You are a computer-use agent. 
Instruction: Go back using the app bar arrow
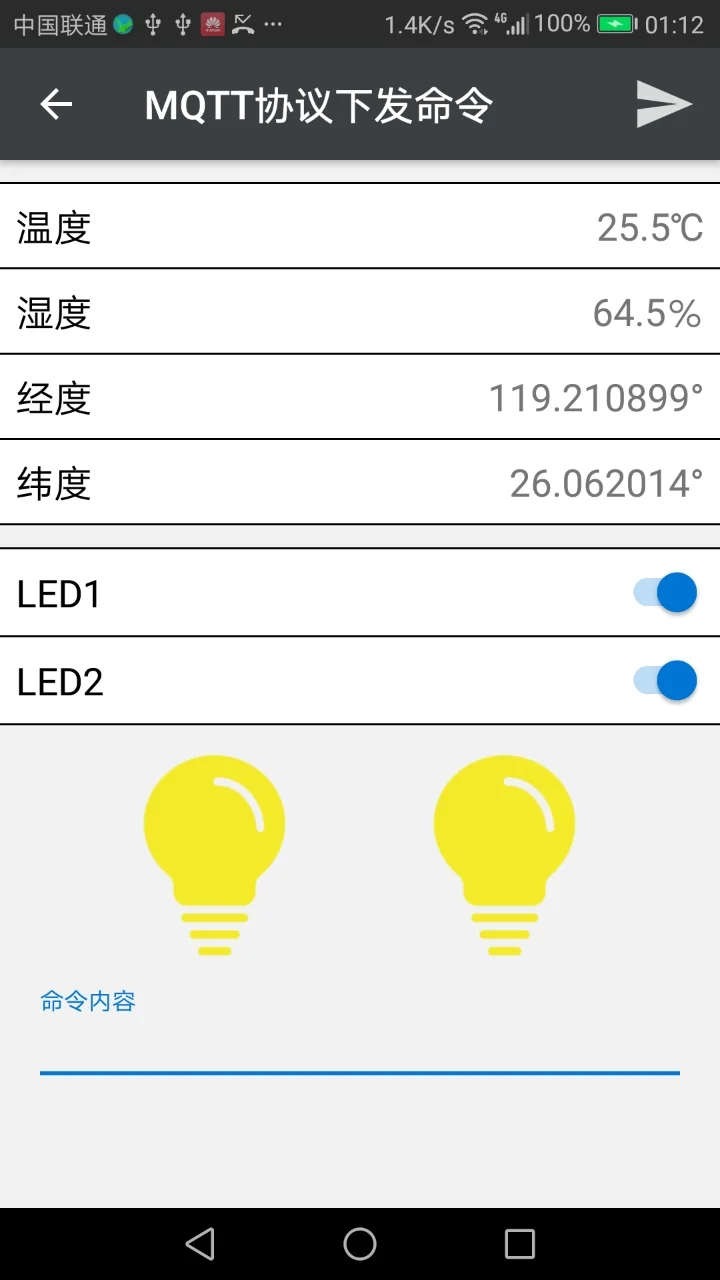pos(56,104)
